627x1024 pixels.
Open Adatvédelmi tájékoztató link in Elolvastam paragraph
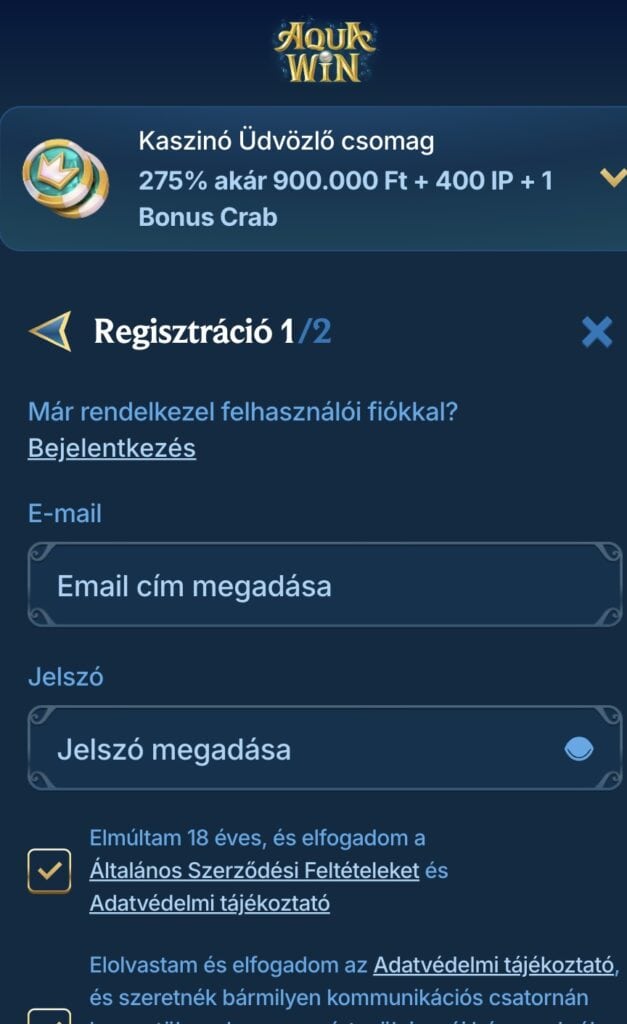[492, 965]
